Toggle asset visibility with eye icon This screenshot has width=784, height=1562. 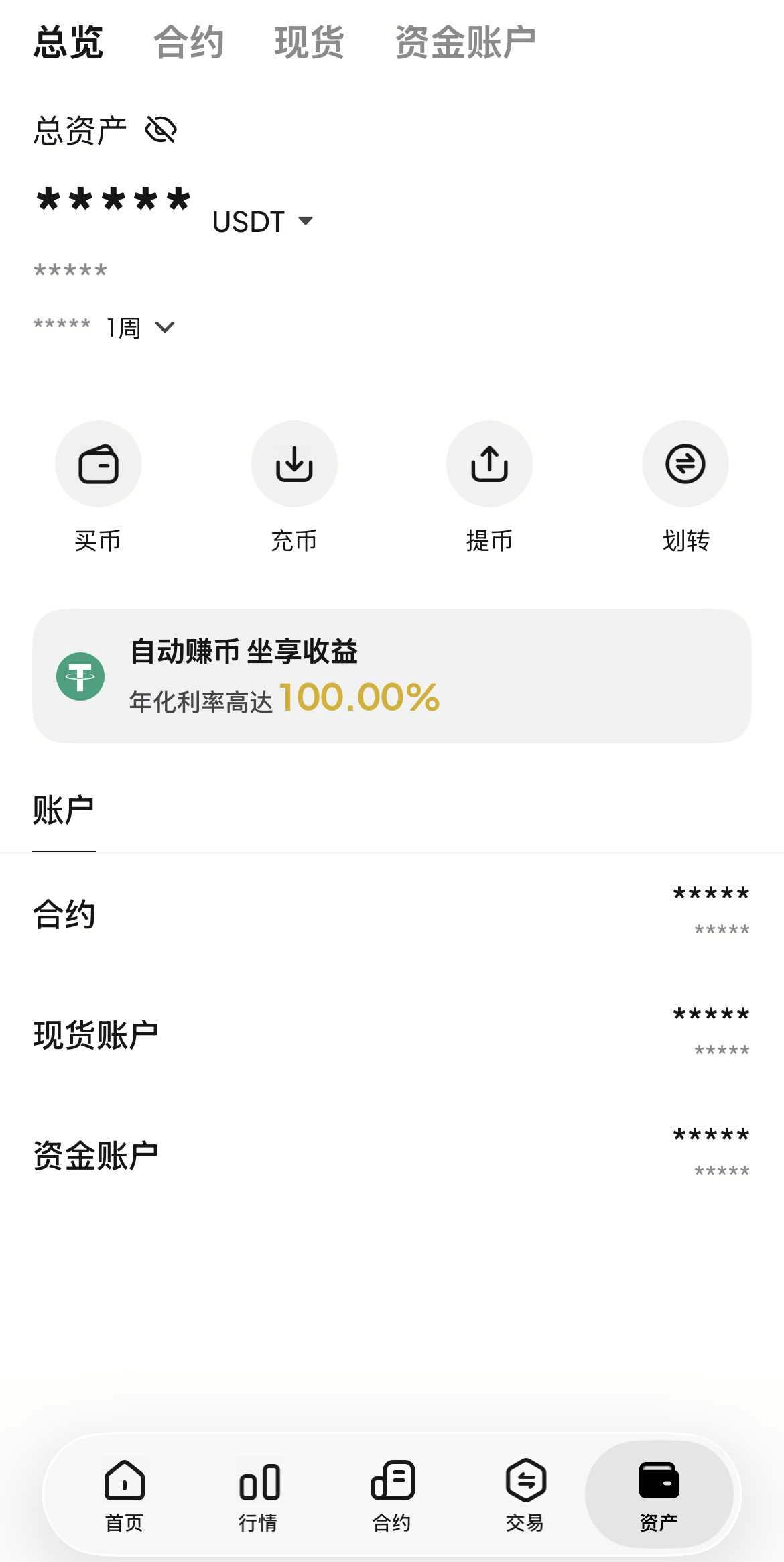(x=161, y=129)
